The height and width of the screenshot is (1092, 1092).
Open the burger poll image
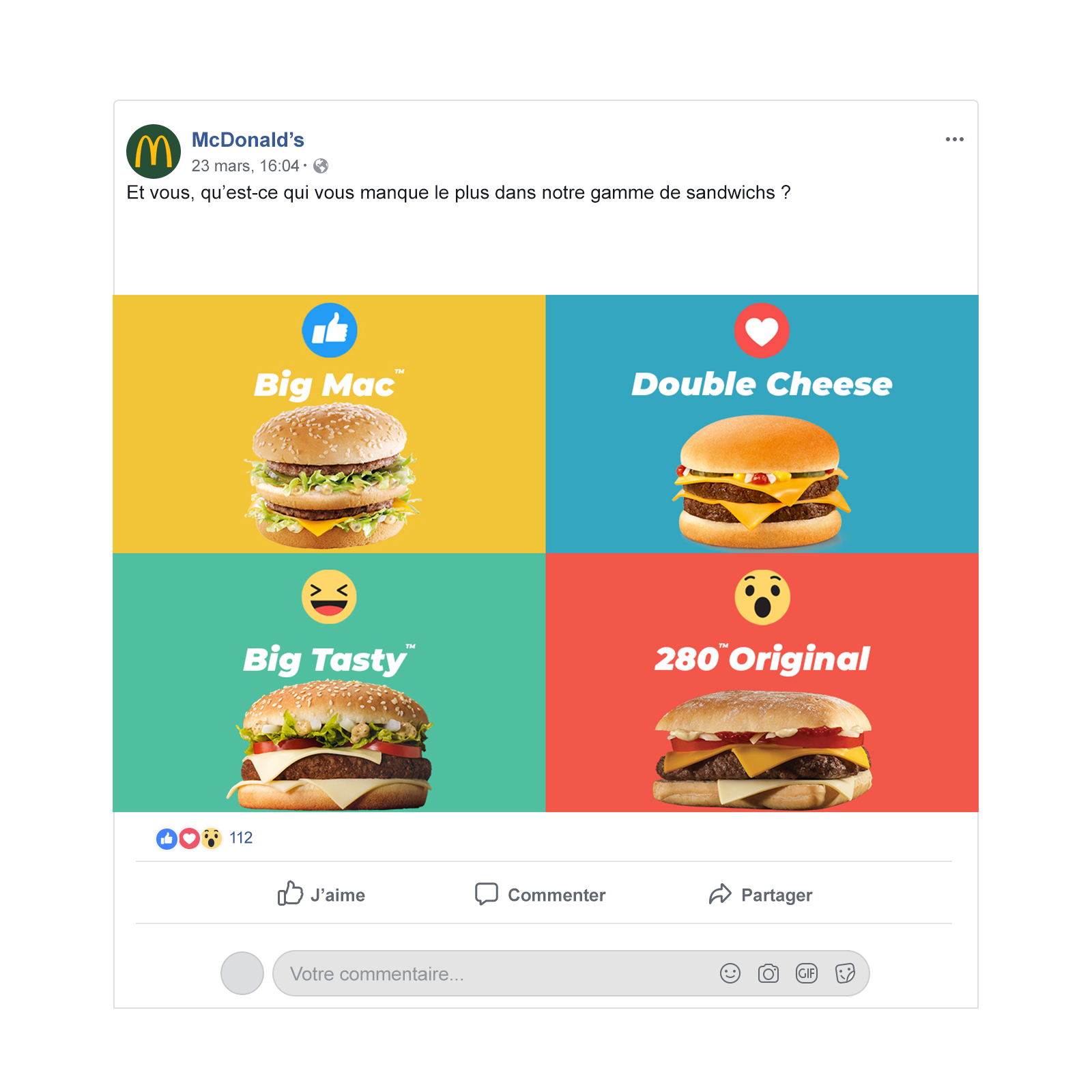(x=545, y=553)
